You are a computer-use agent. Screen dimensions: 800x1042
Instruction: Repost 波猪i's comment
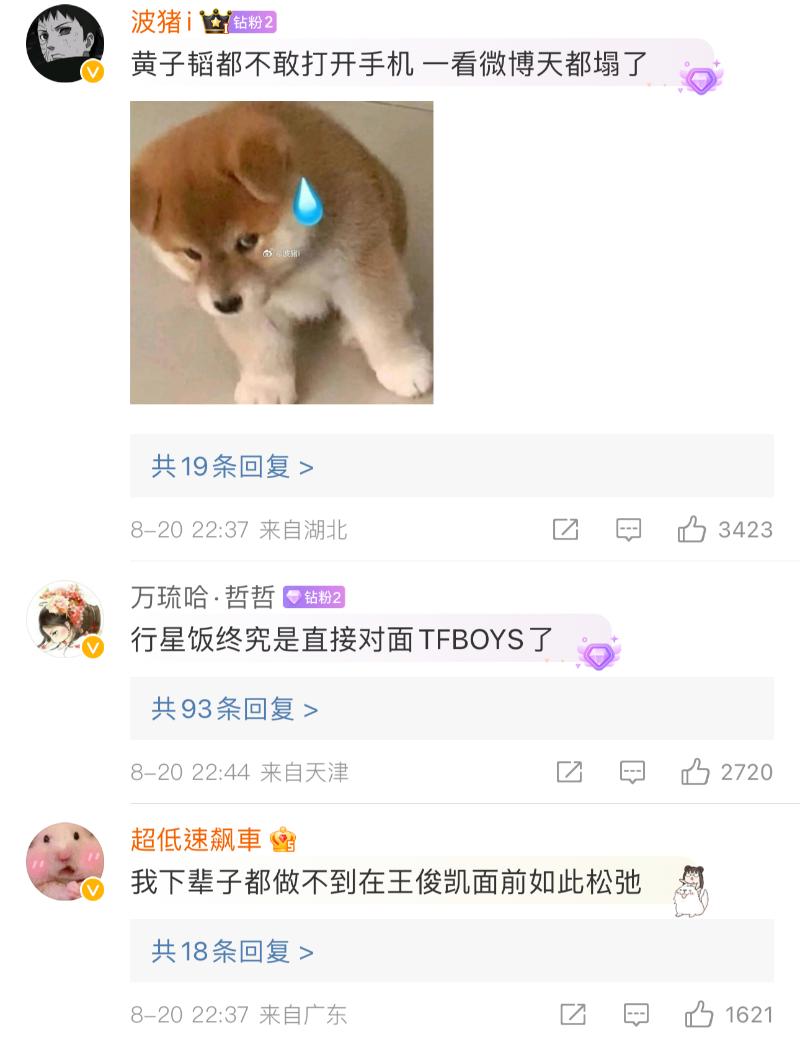tap(566, 530)
